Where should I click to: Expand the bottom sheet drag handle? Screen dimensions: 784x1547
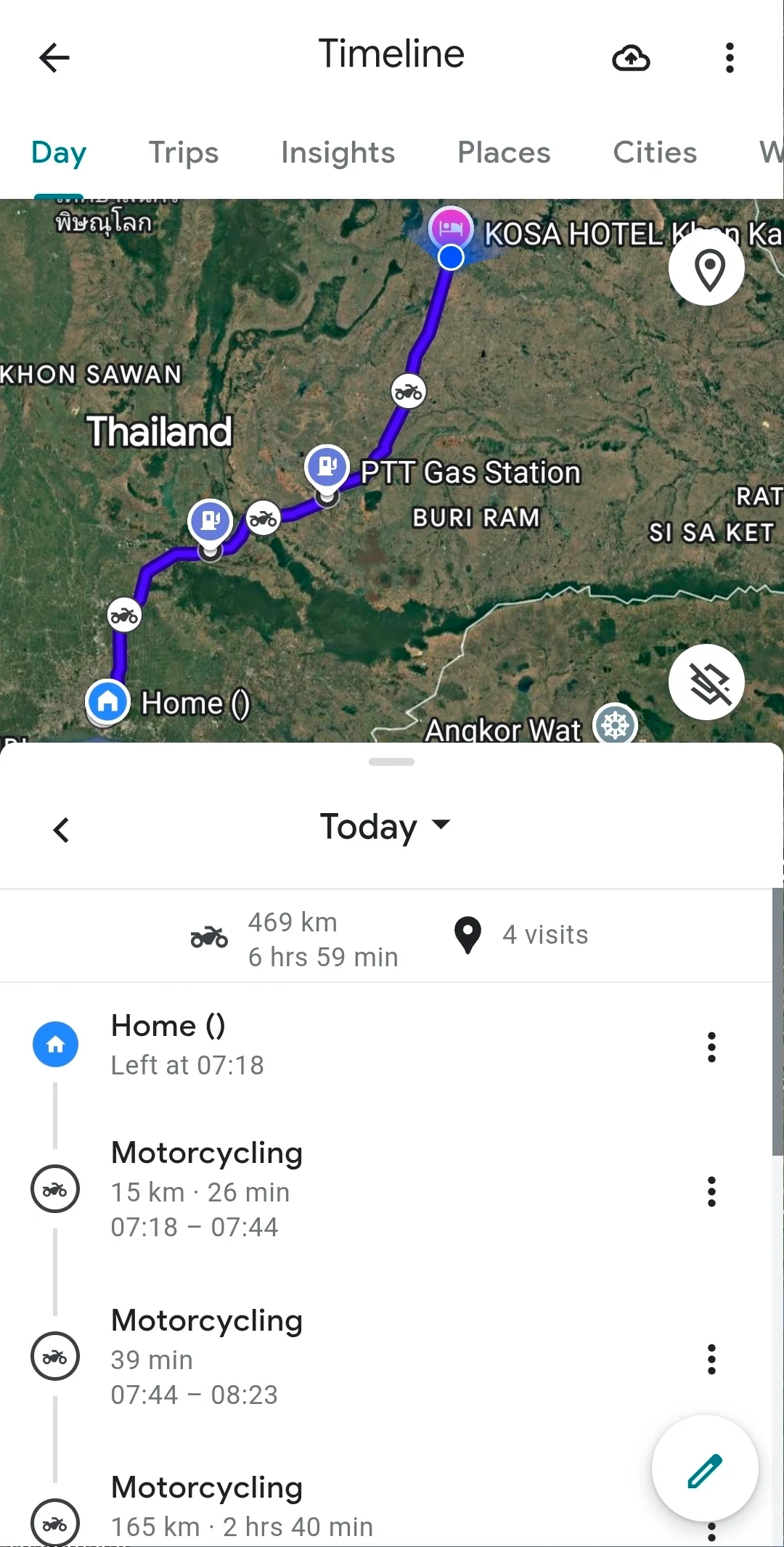(x=391, y=762)
